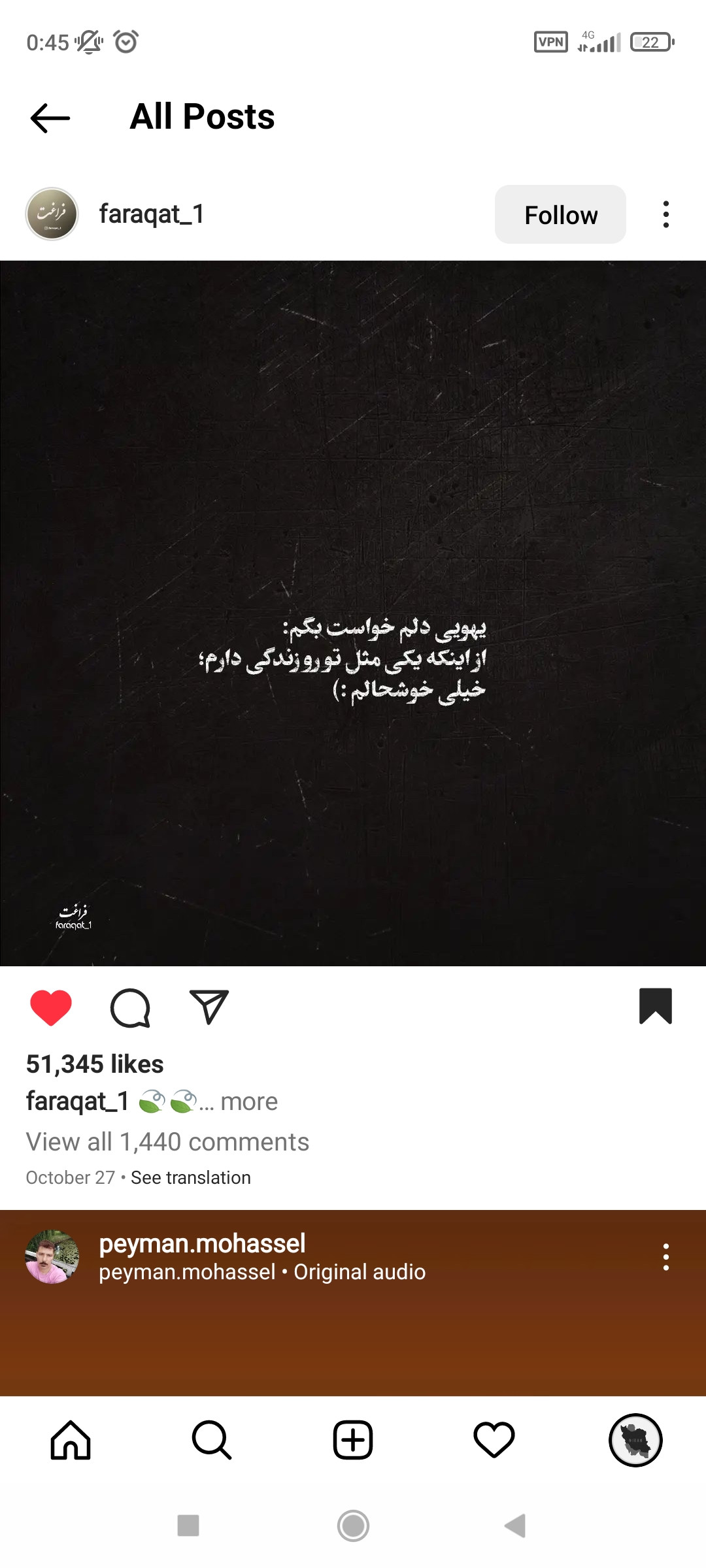Unlike the faraqat_1 post
The height and width of the screenshot is (1568, 706).
tap(51, 1007)
